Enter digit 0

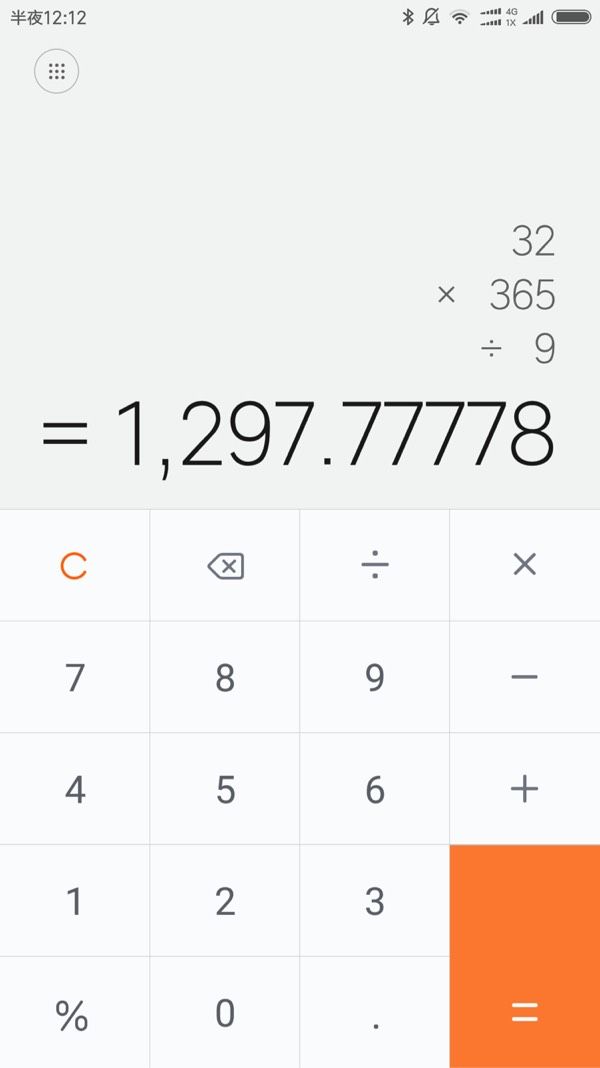(x=225, y=1013)
